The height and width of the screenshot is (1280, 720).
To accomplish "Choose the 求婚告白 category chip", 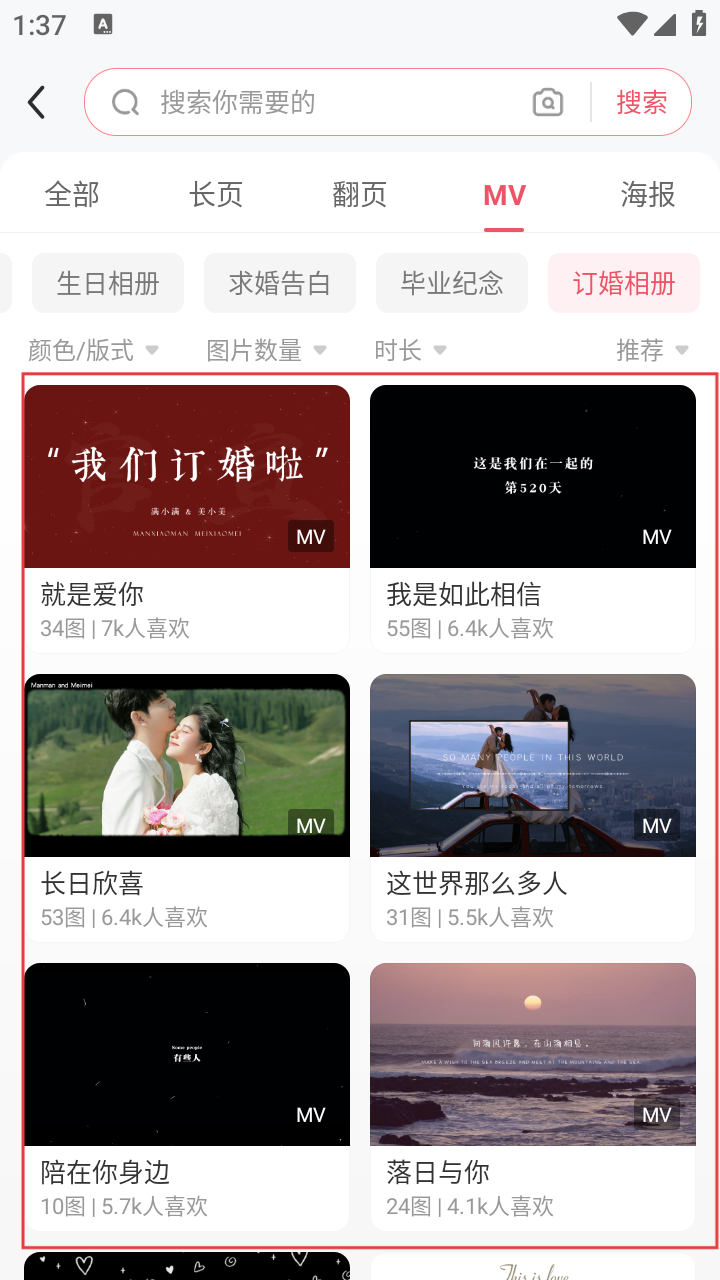I will (280, 283).
